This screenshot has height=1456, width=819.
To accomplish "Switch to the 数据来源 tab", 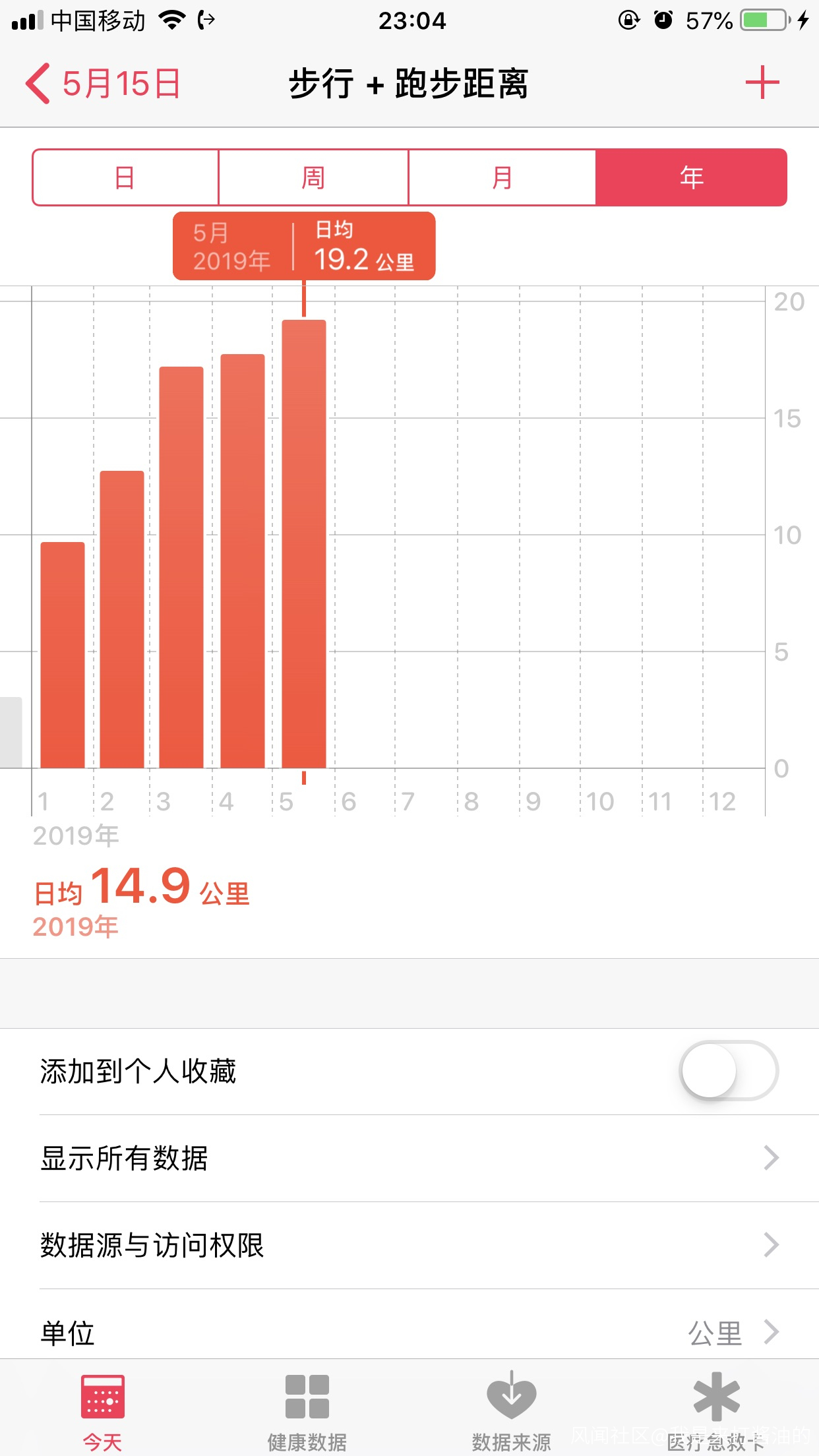I will point(511,1411).
